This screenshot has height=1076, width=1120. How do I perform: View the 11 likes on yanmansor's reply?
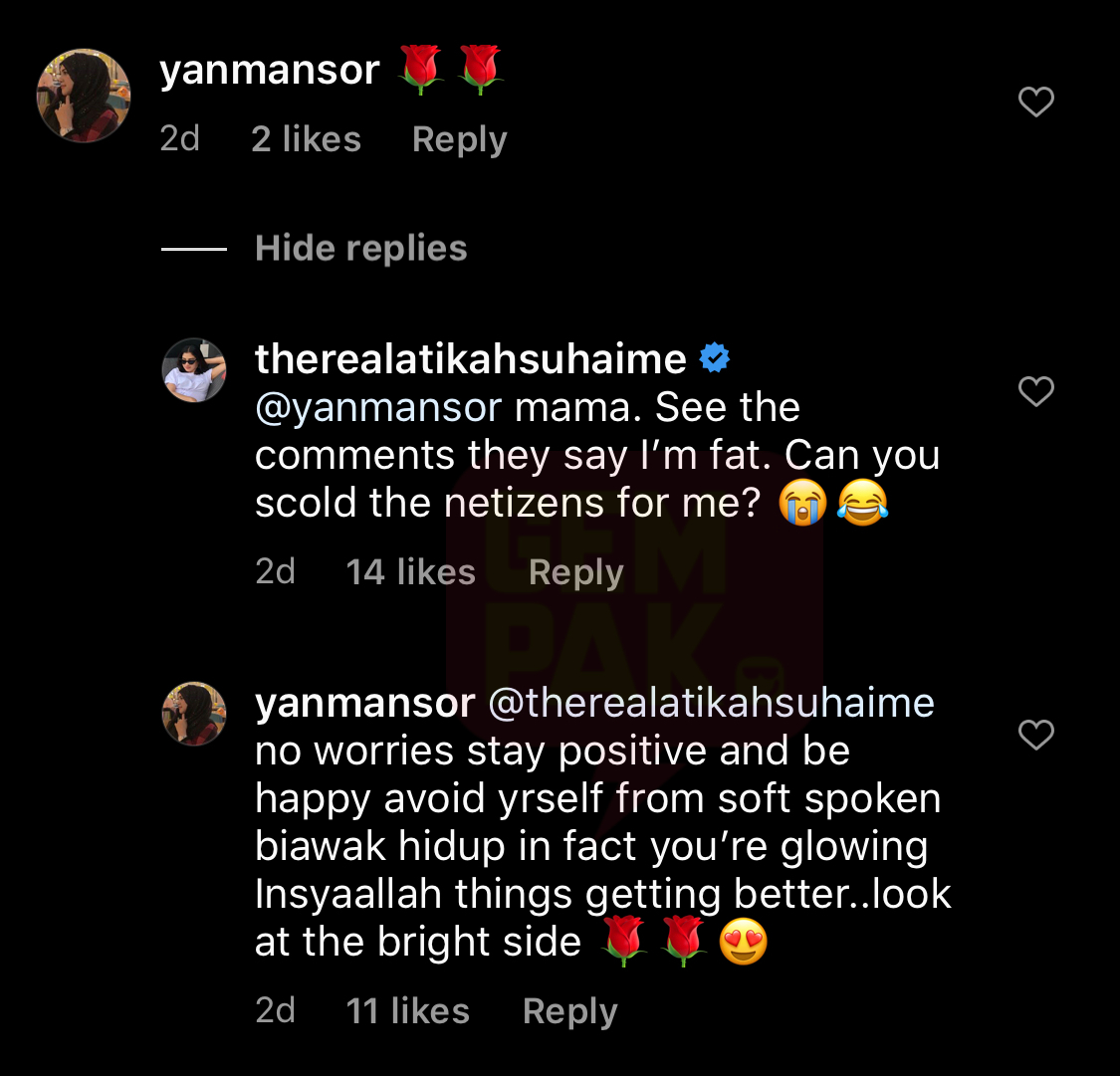(x=407, y=1011)
